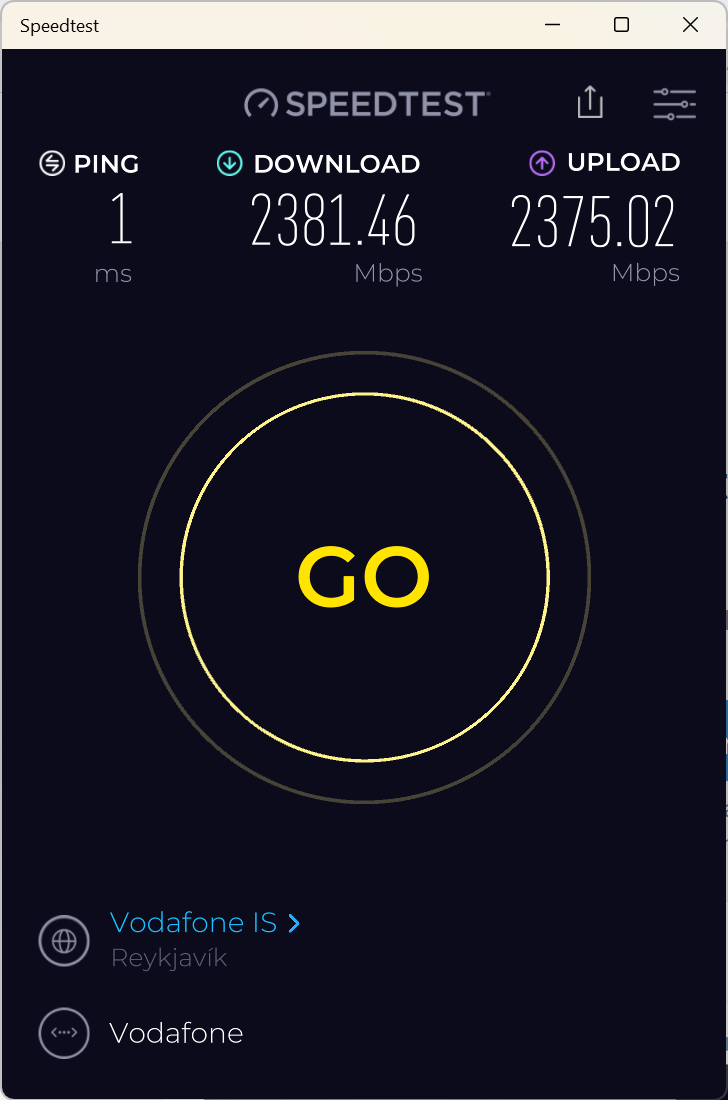The image size is (728, 1100).
Task: Click the Vodafone connection icon
Action: (x=63, y=1033)
